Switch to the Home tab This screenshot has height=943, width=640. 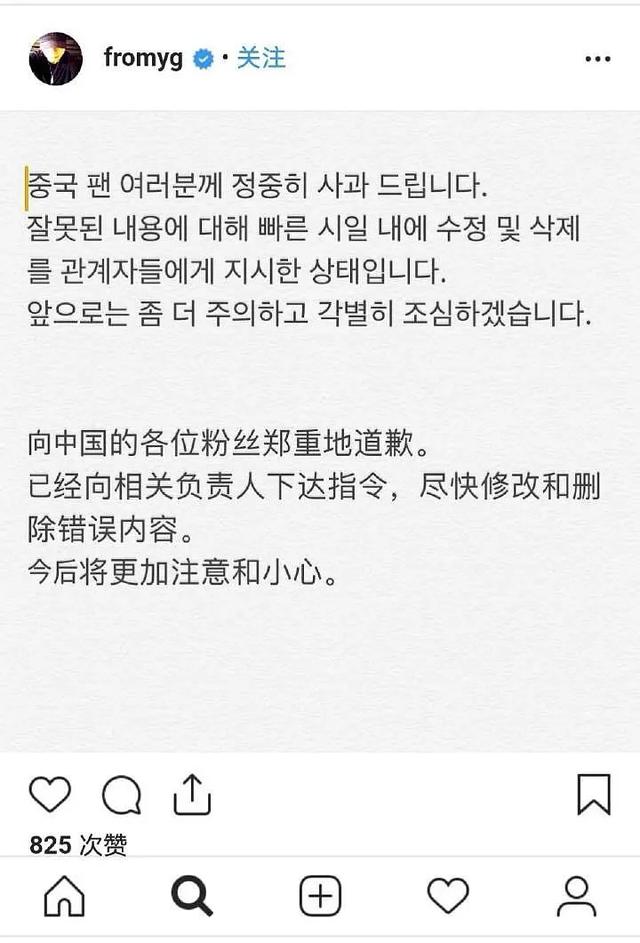64,896
